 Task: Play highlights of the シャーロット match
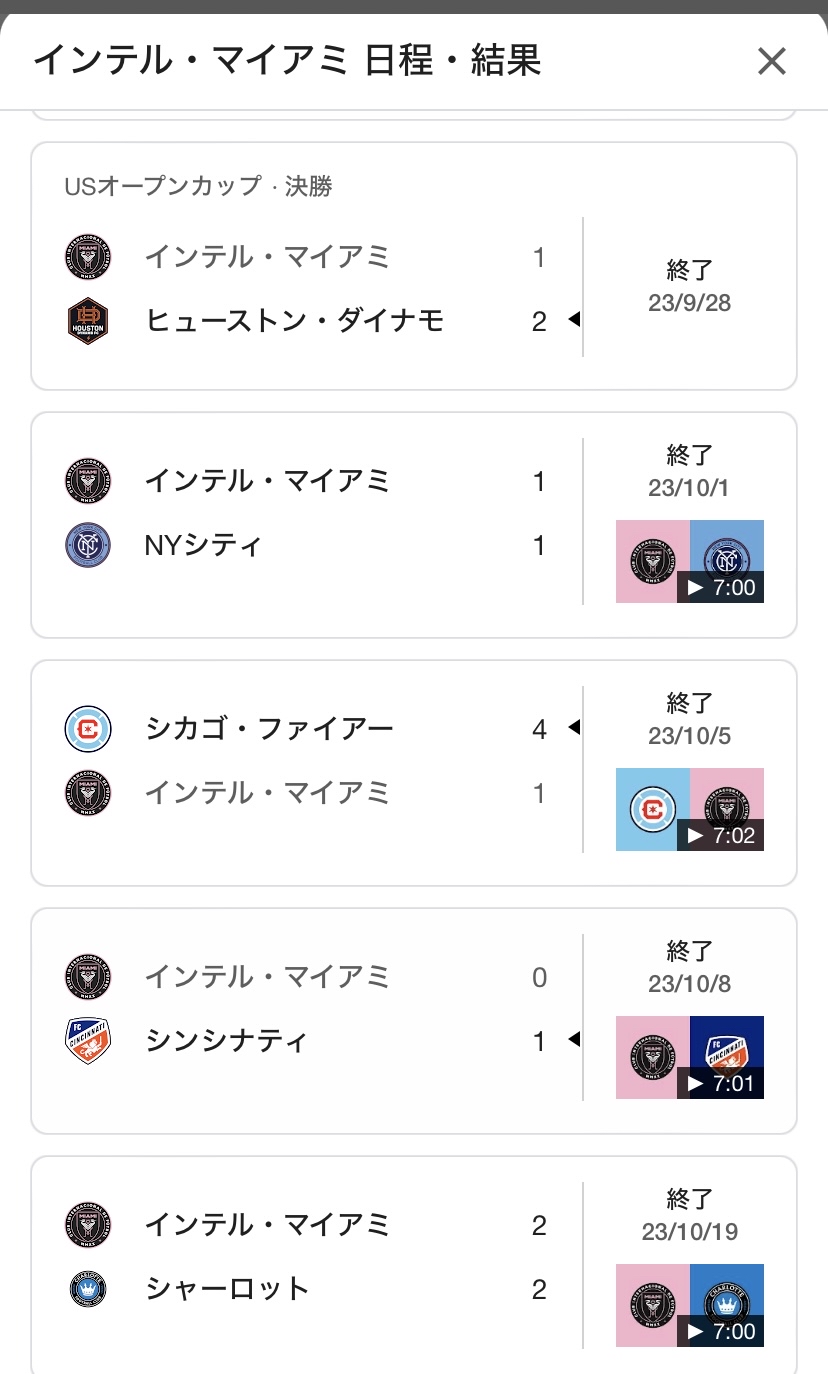point(690,1305)
